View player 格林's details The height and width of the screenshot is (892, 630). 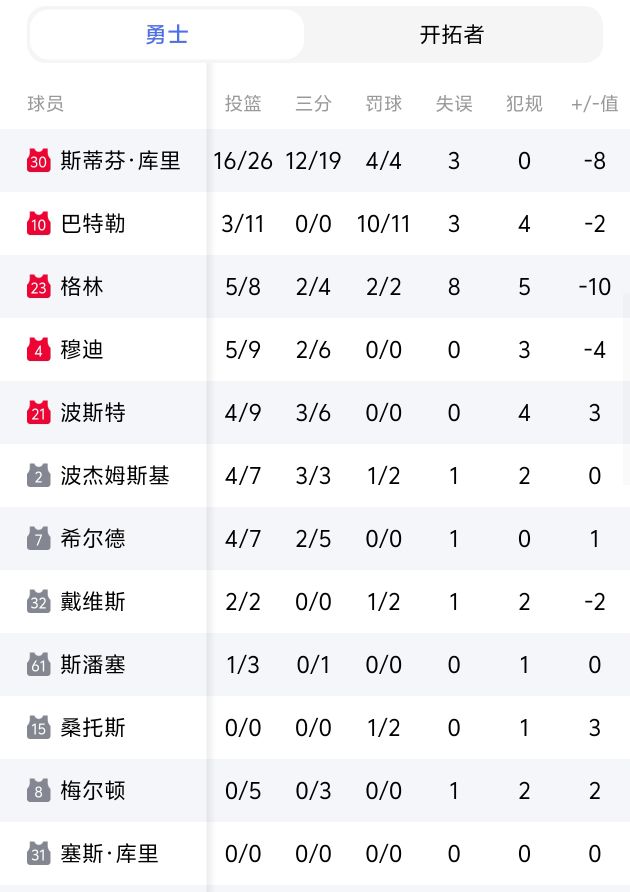(x=82, y=287)
